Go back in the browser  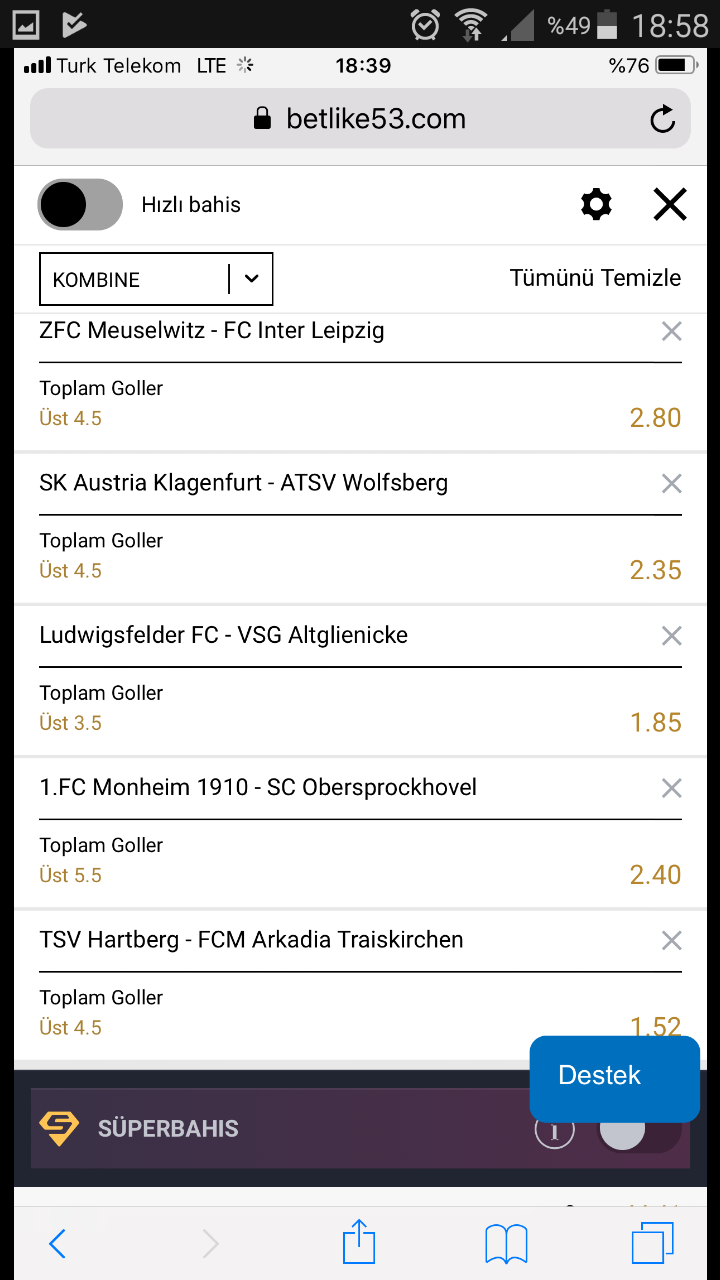pyautogui.click(x=57, y=1244)
